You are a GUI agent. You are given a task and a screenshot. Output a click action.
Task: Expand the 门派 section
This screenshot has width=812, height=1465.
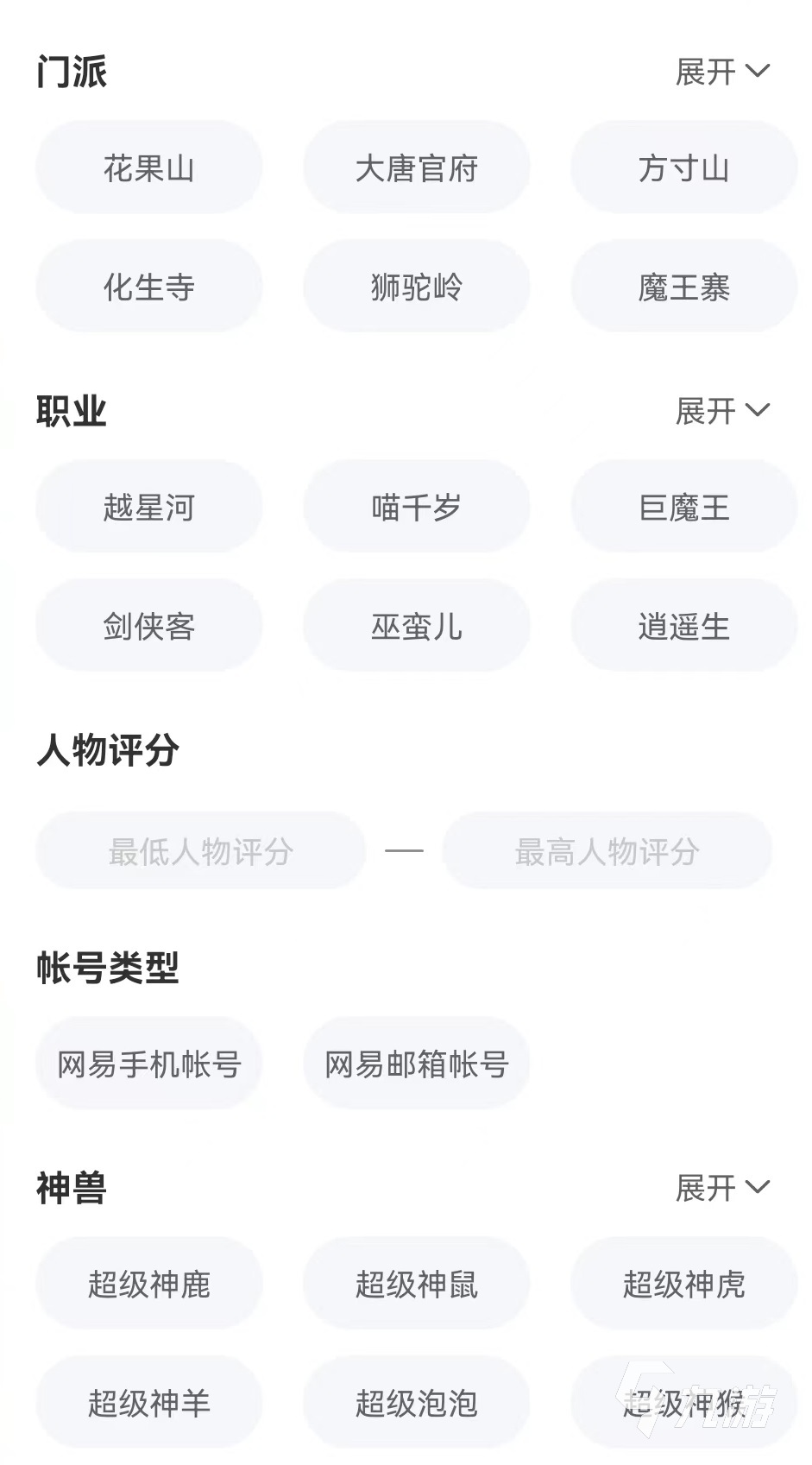(721, 72)
